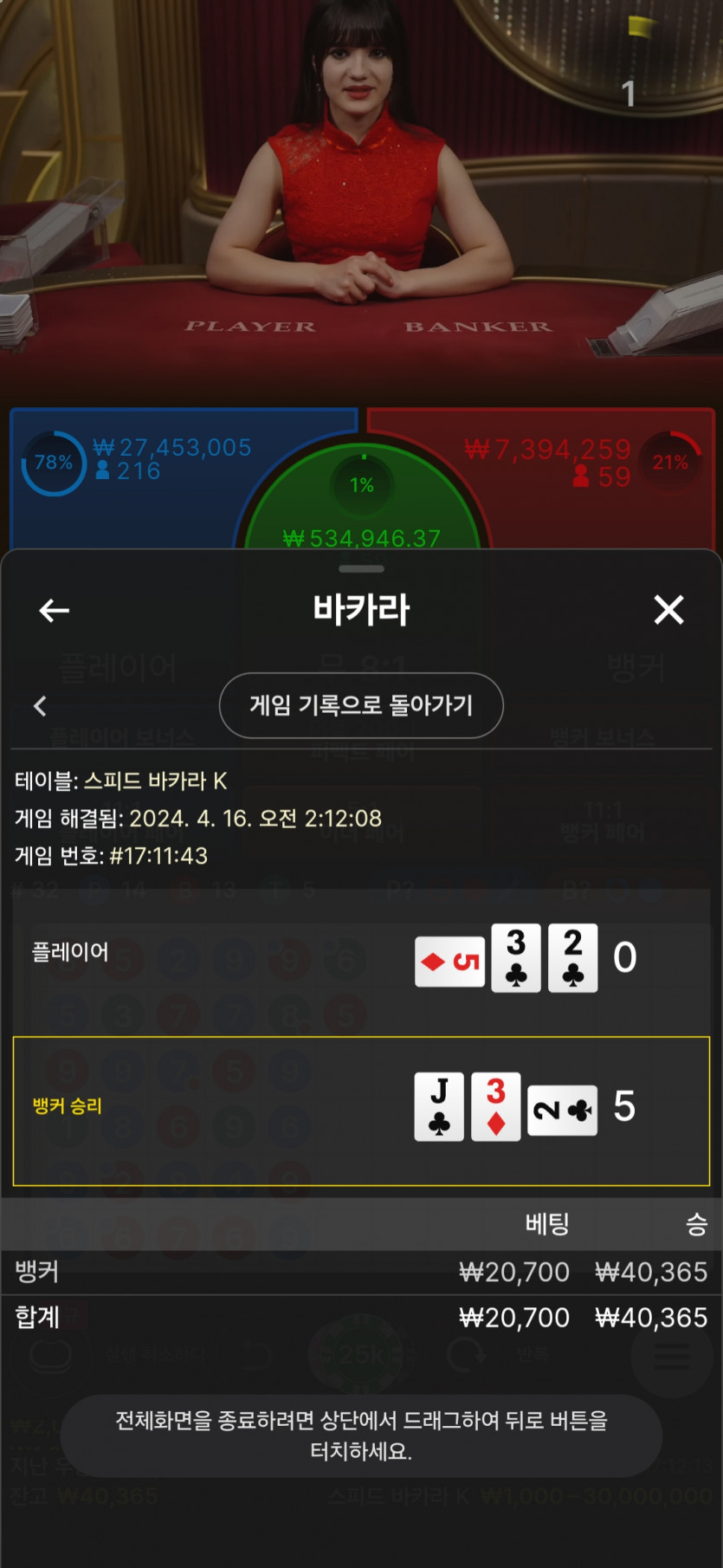Tap 게임 기록으로 돌아가기 button
The image size is (723, 1568).
pyautogui.click(x=361, y=705)
